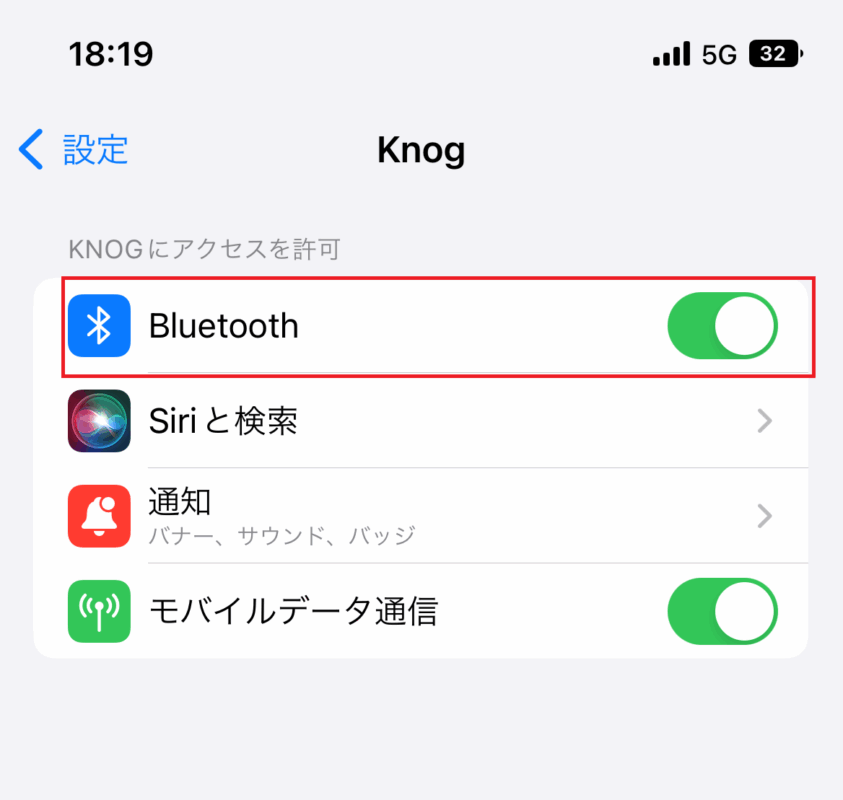
Task: Turn off Bluetooth access for Knog
Action: pos(722,326)
